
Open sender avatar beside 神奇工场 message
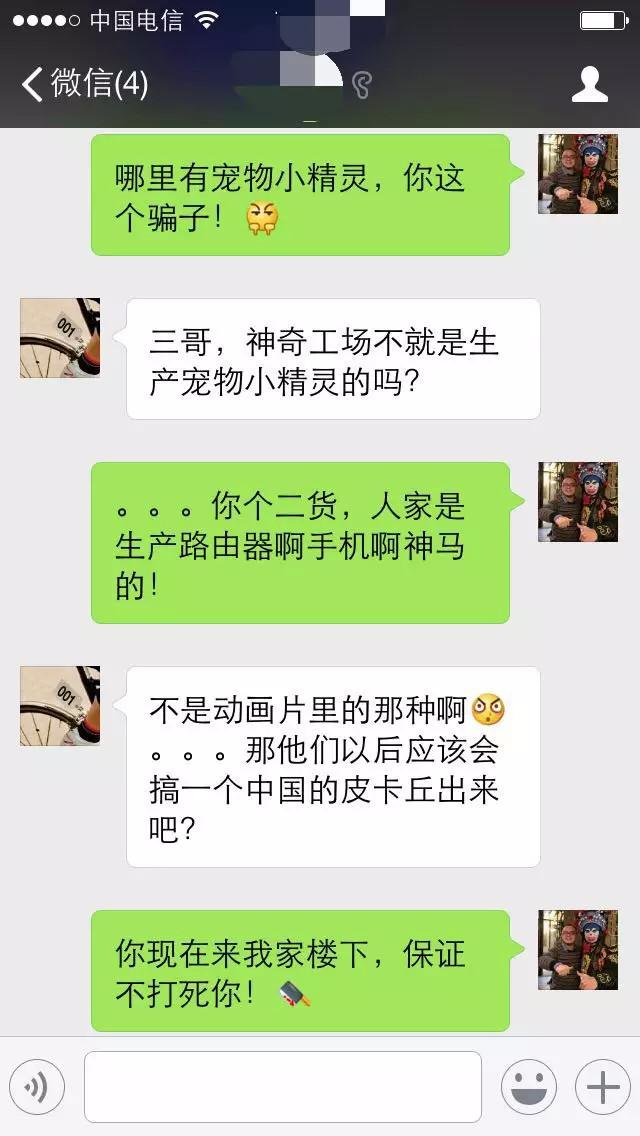[x=60, y=337]
